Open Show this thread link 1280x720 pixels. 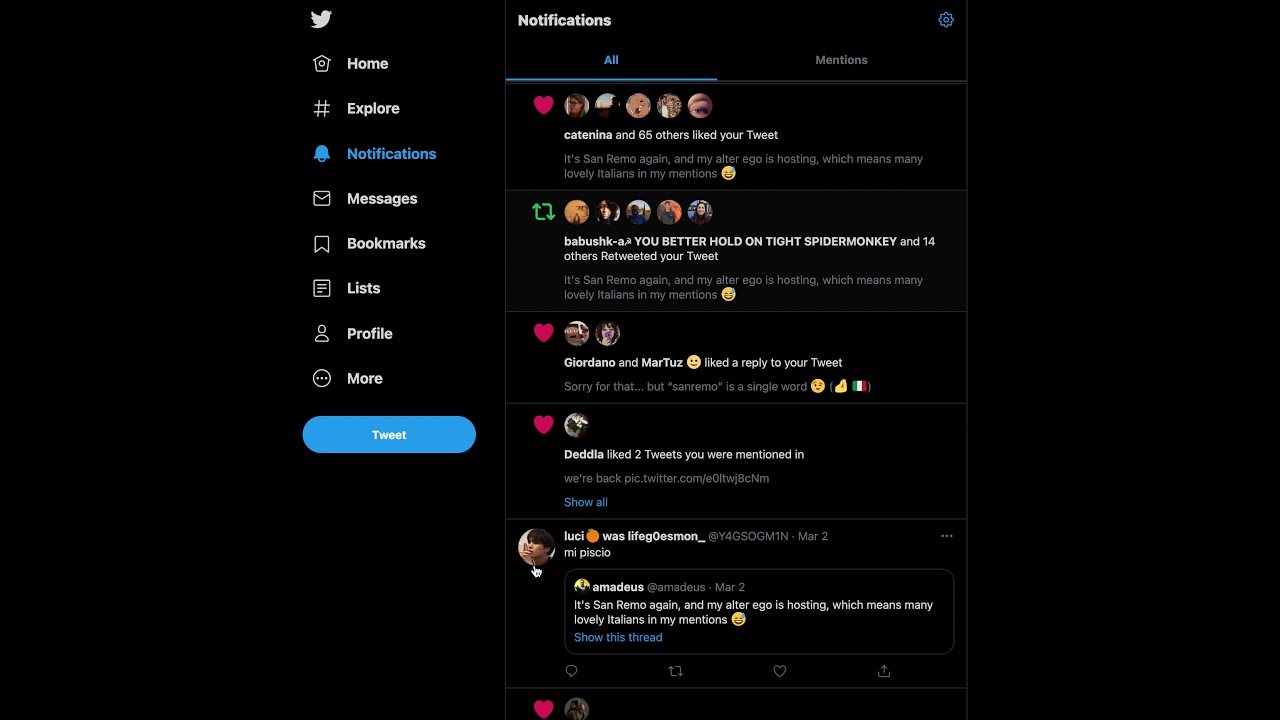(x=618, y=638)
